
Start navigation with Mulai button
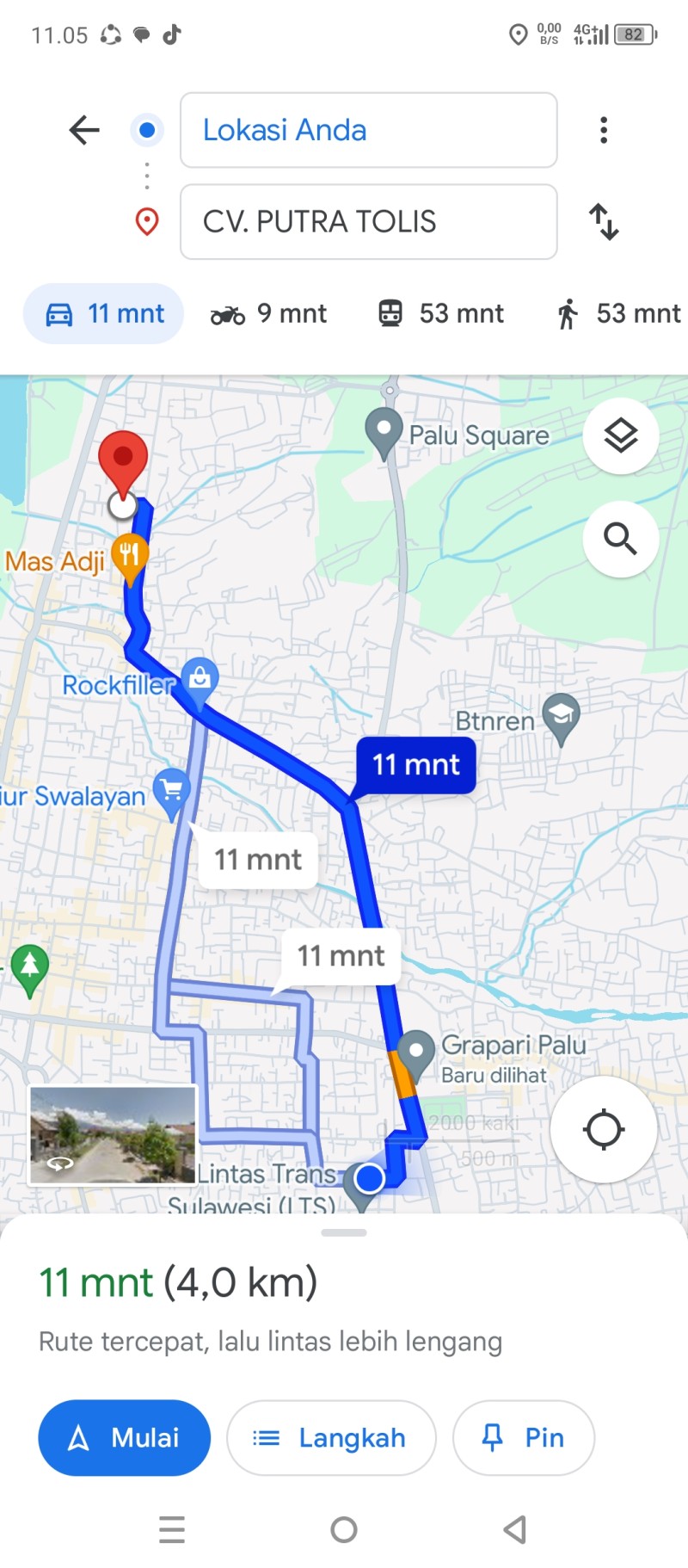click(125, 1437)
